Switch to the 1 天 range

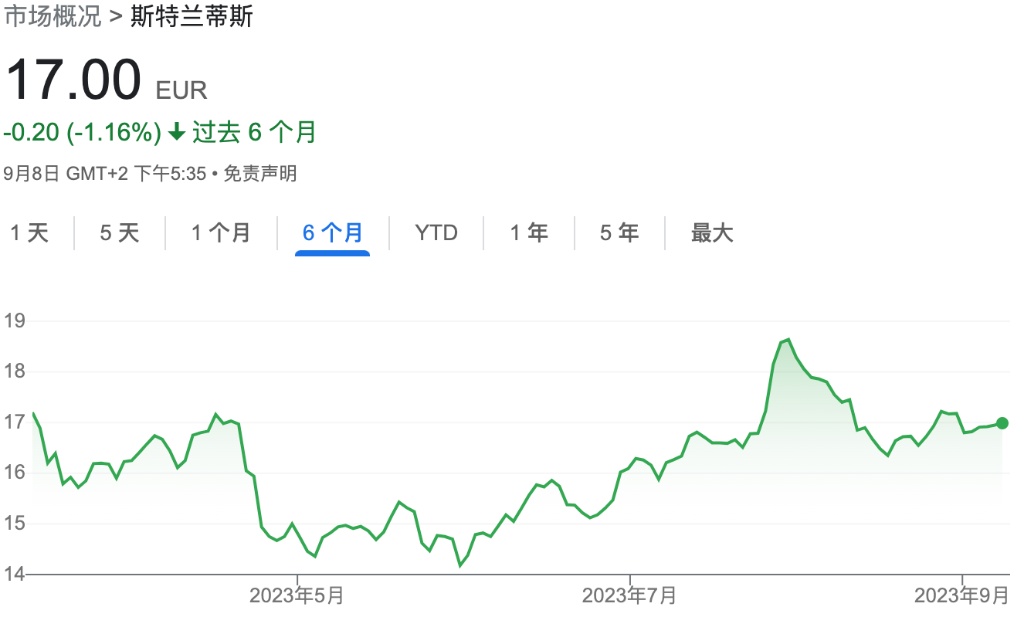coord(30,233)
